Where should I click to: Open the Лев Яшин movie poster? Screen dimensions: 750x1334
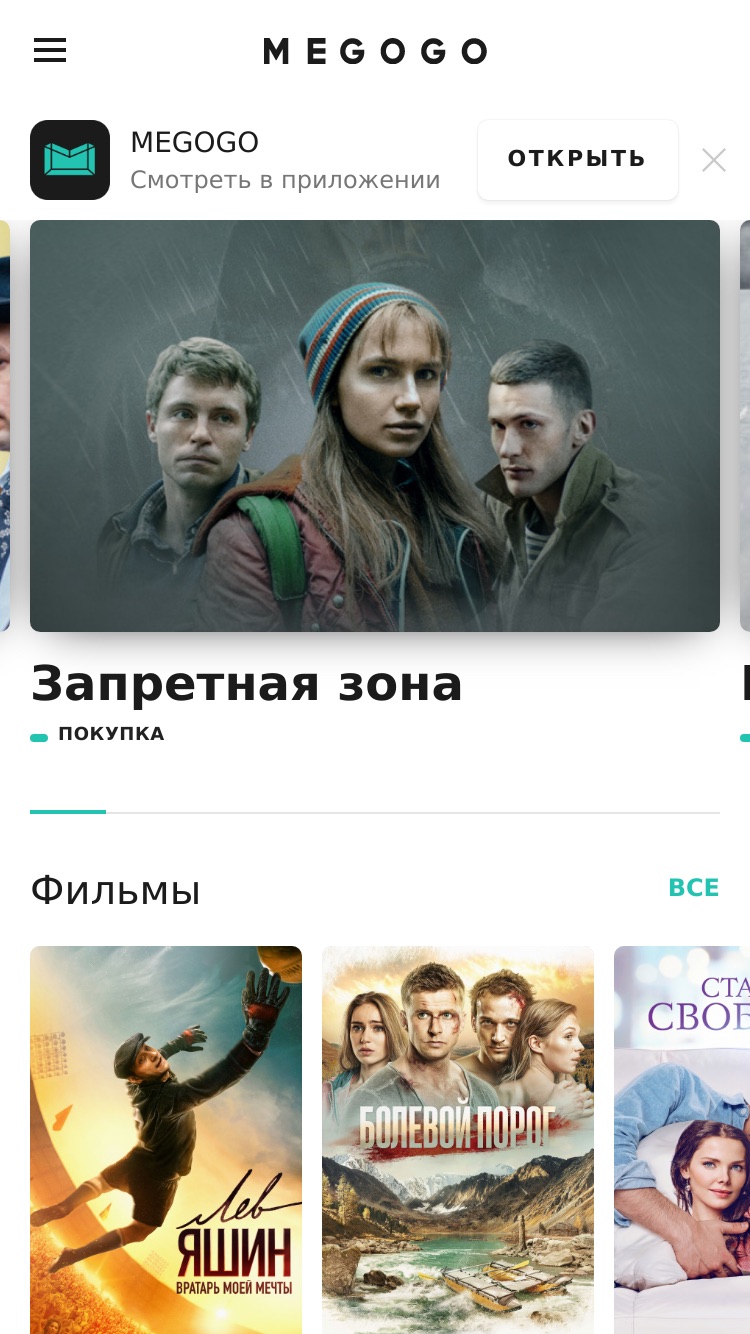166,1140
